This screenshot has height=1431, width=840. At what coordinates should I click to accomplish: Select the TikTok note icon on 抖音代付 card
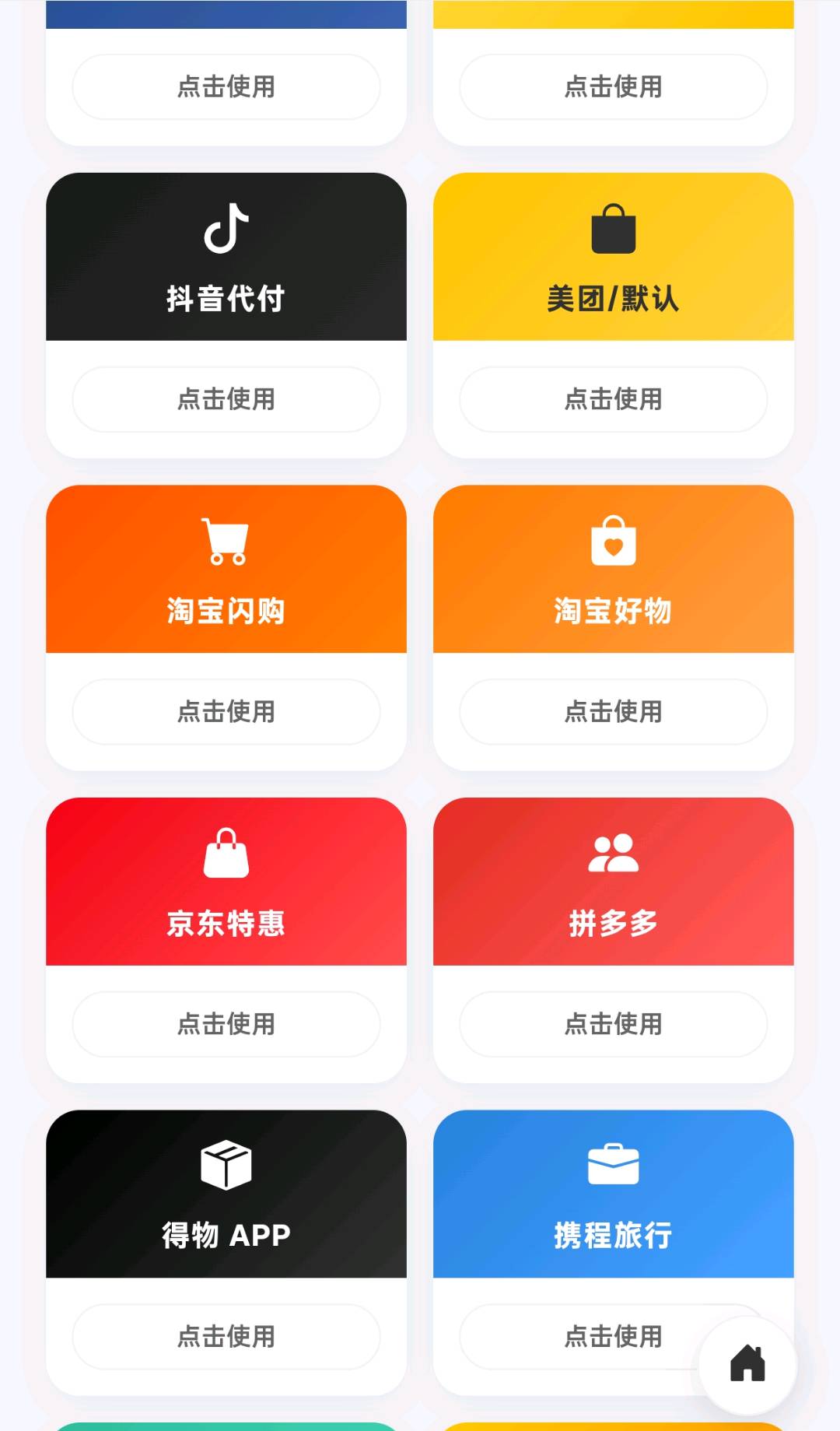[x=226, y=230]
